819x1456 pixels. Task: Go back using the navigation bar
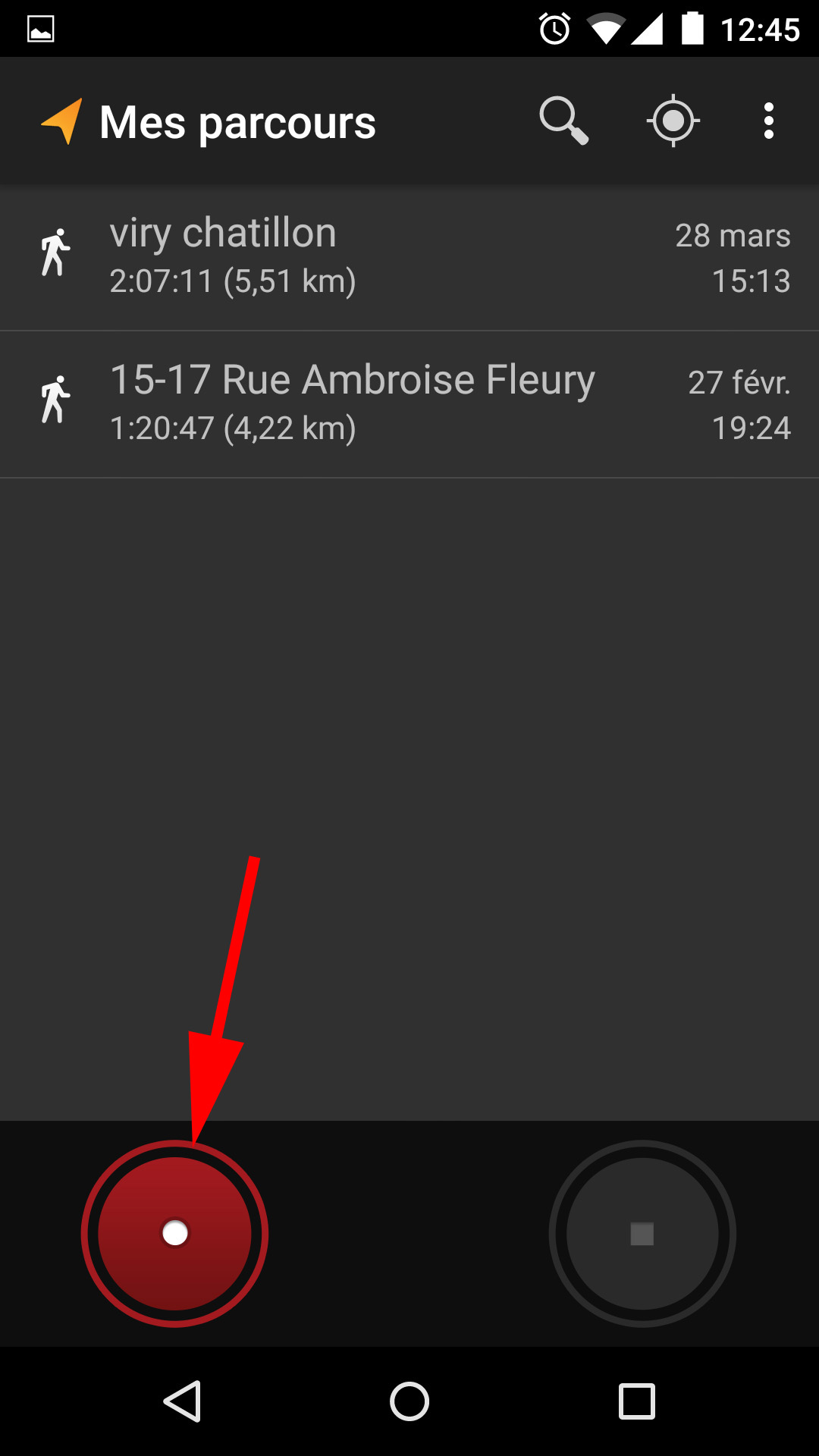click(182, 1401)
